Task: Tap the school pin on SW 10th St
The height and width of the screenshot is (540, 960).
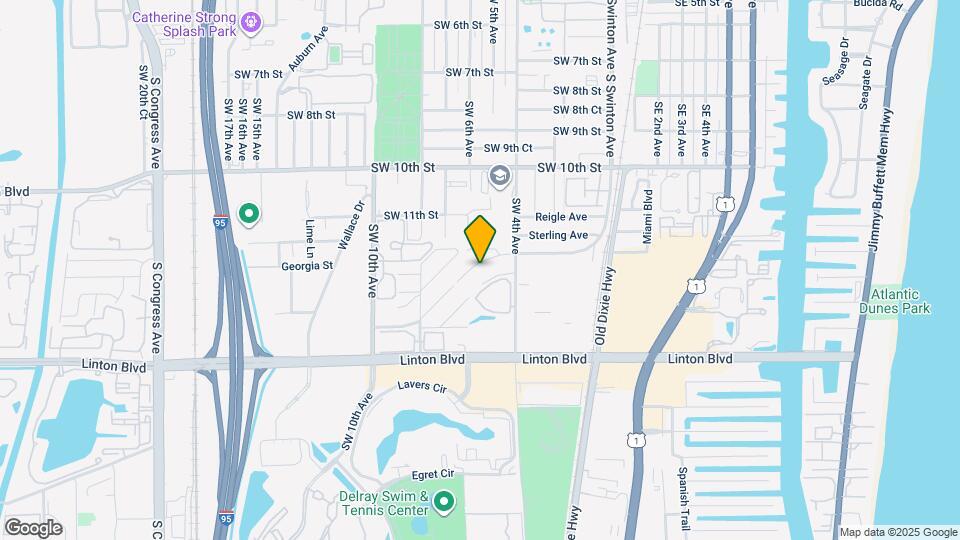Action: (500, 177)
